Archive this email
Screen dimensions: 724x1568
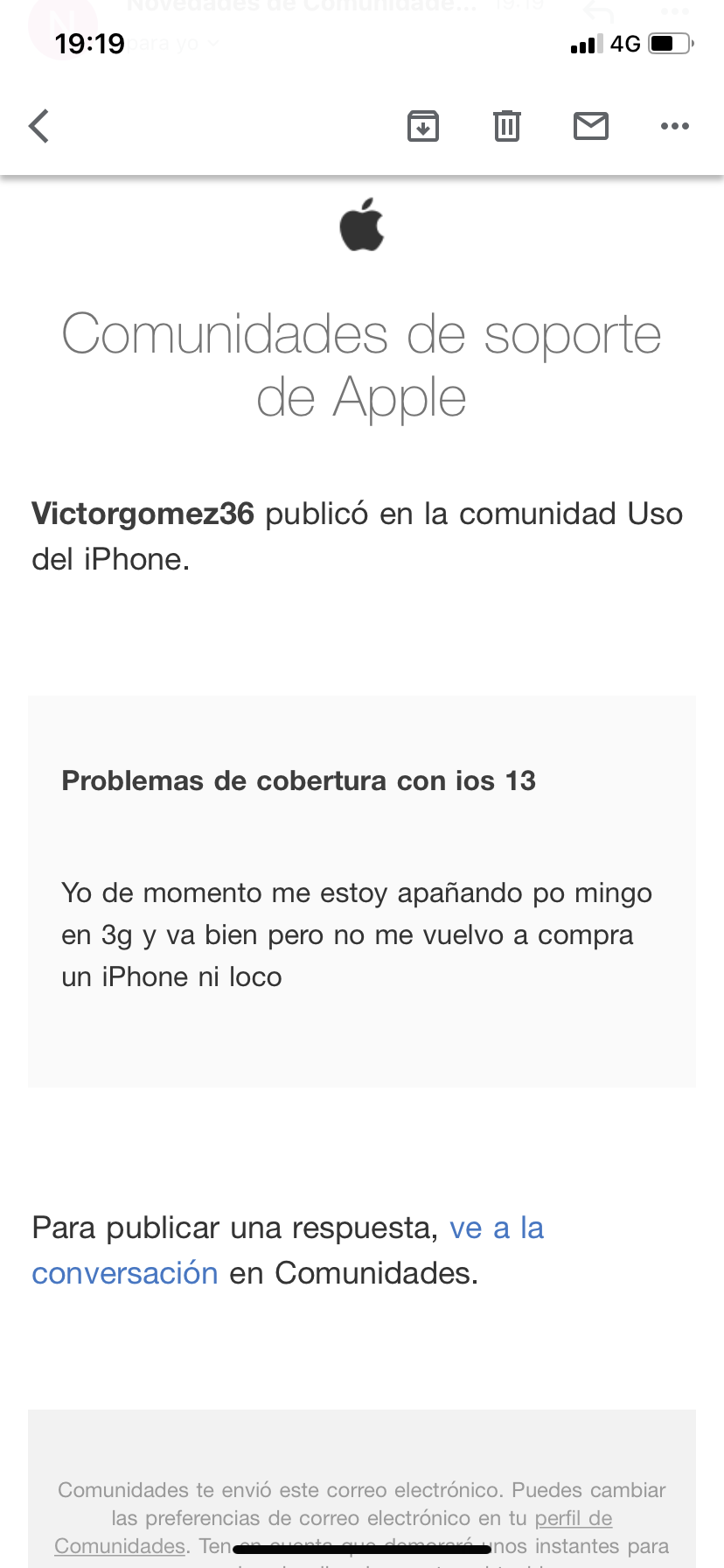pos(423,126)
